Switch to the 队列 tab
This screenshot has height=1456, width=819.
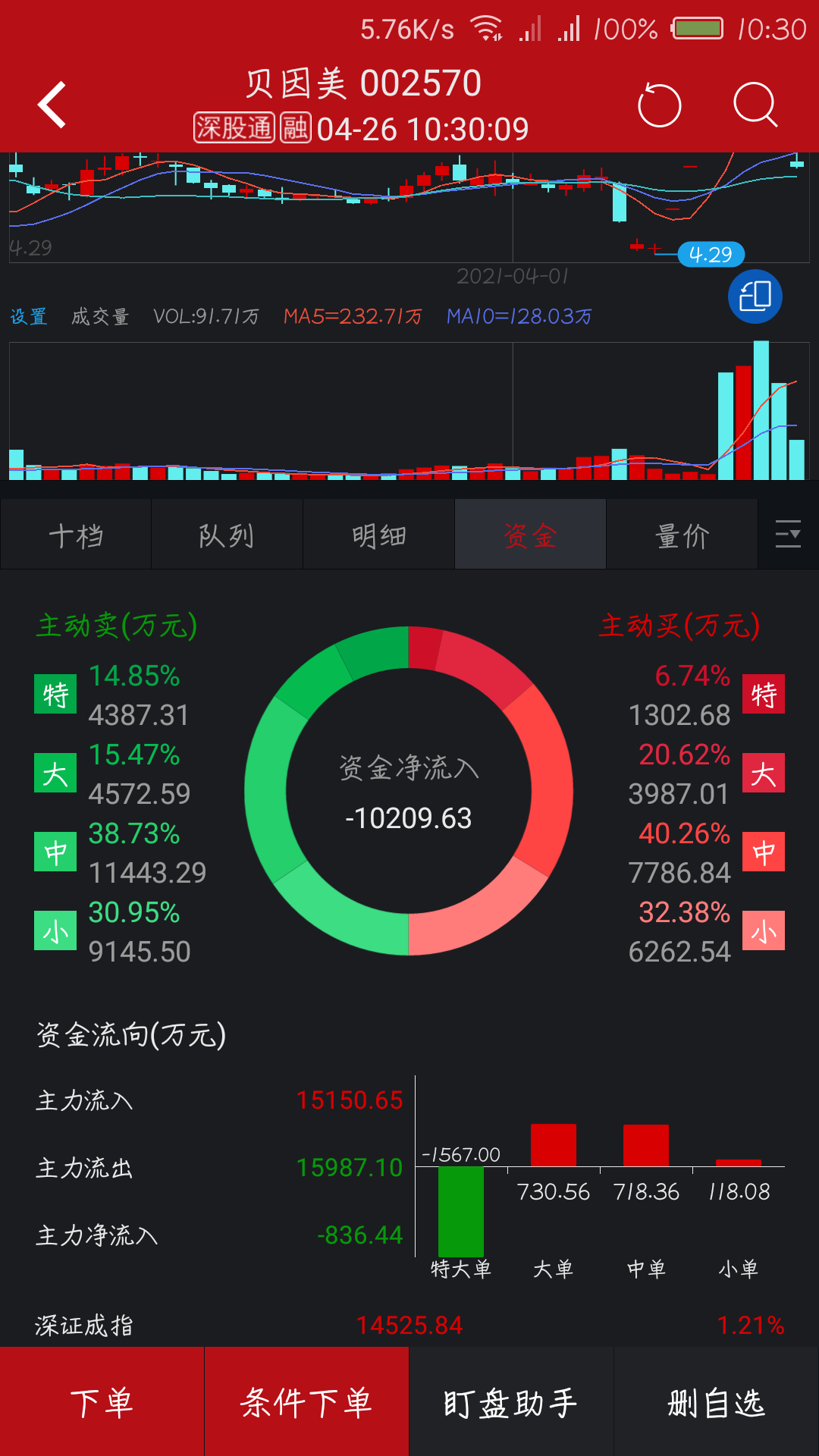coord(227,534)
